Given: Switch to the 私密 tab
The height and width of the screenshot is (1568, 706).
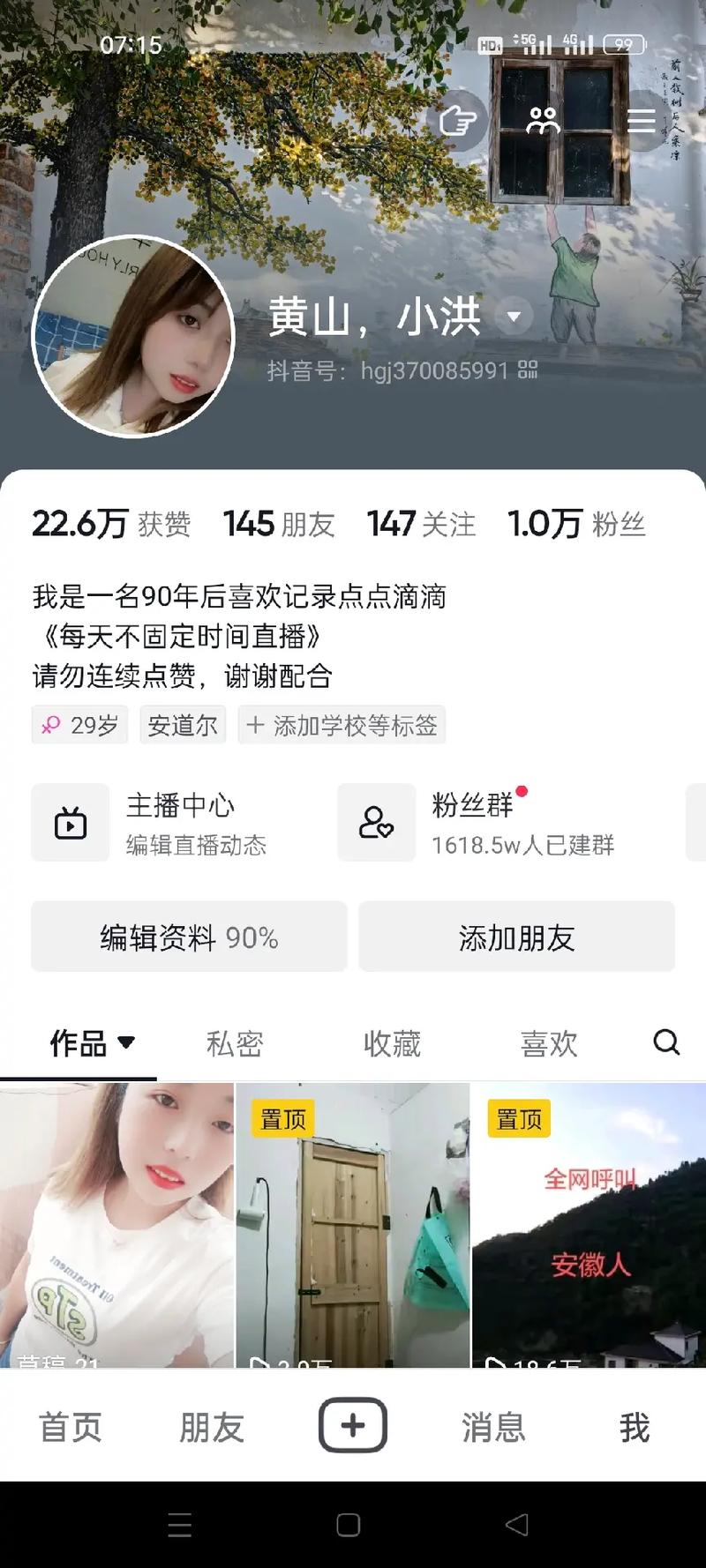Looking at the screenshot, I should (x=235, y=1043).
